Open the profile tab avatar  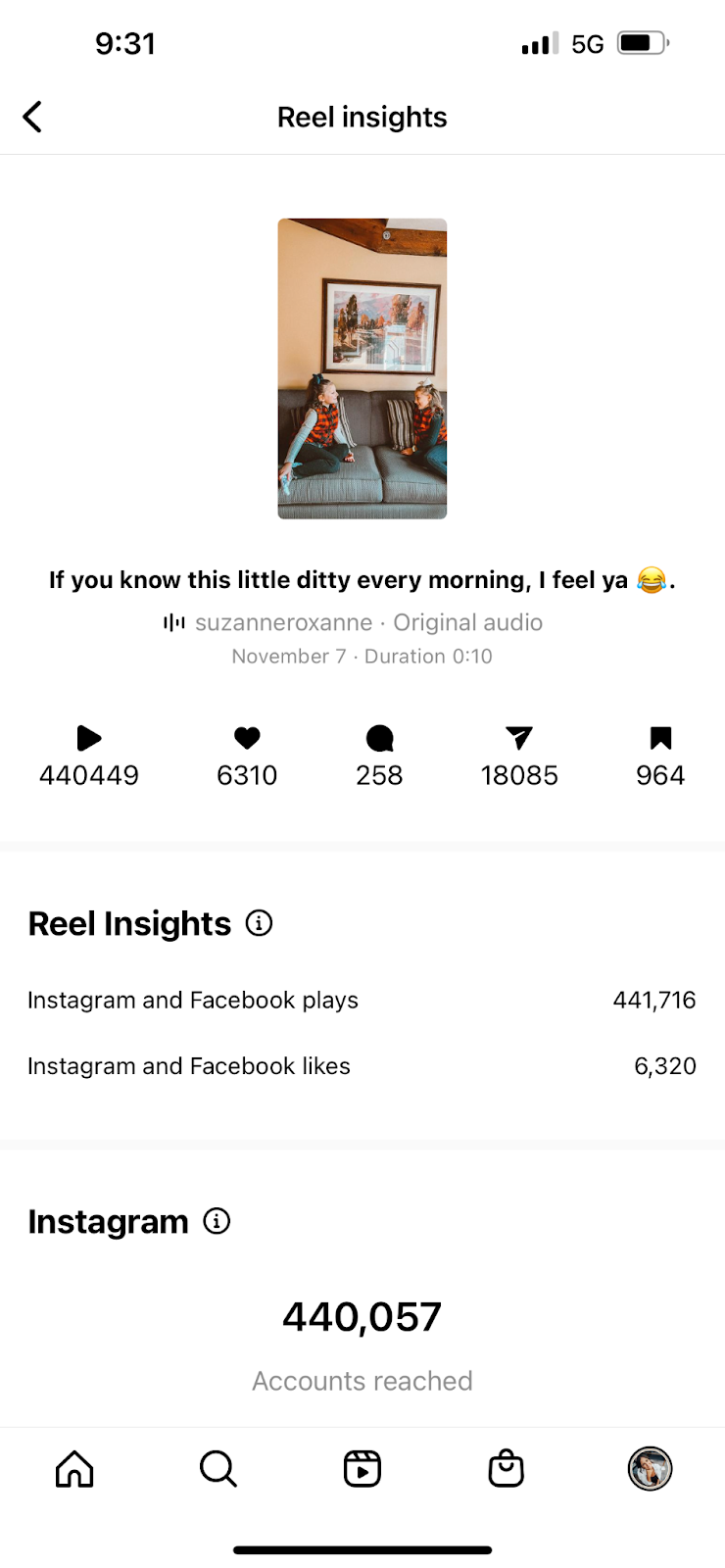[650, 1469]
